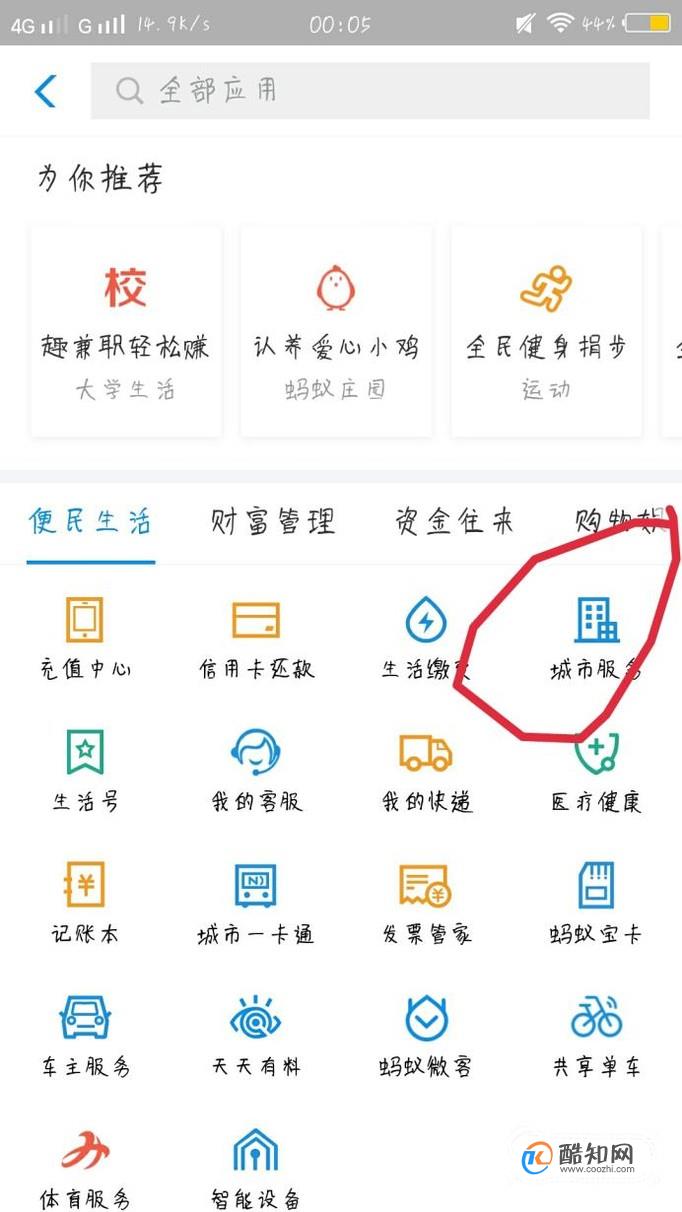Viewport: 682px width, 1212px height.
Task: Open 生活缴费
Action: tap(426, 638)
